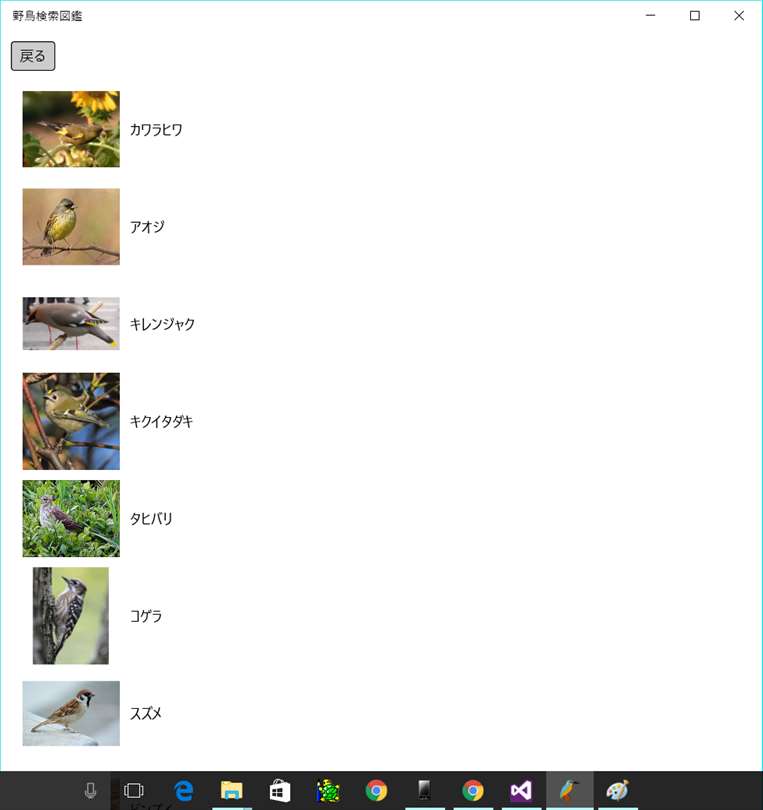Maximize the app window
This screenshot has width=763, height=810.
pyautogui.click(x=695, y=15)
